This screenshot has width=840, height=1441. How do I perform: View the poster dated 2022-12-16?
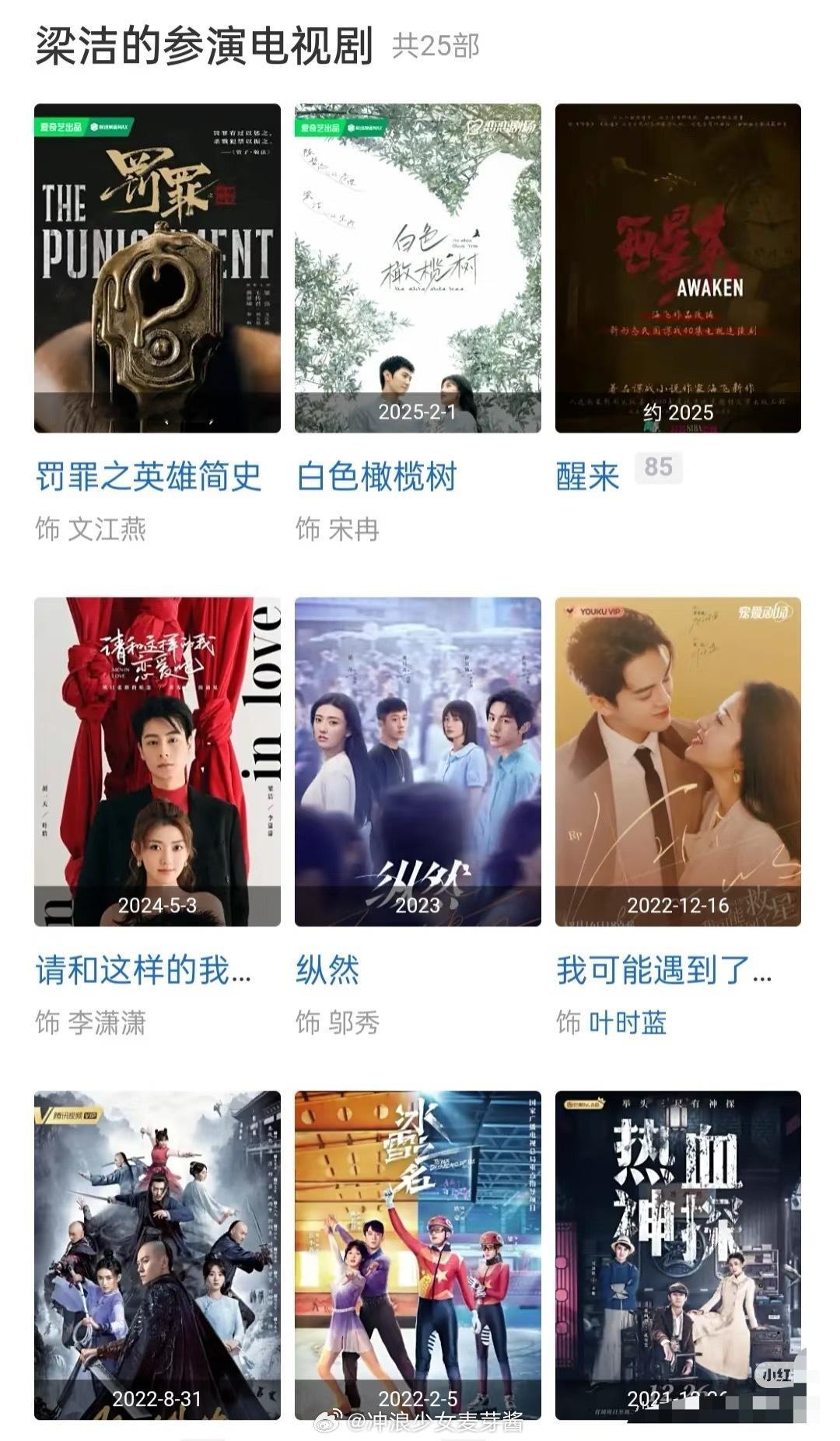point(677,761)
